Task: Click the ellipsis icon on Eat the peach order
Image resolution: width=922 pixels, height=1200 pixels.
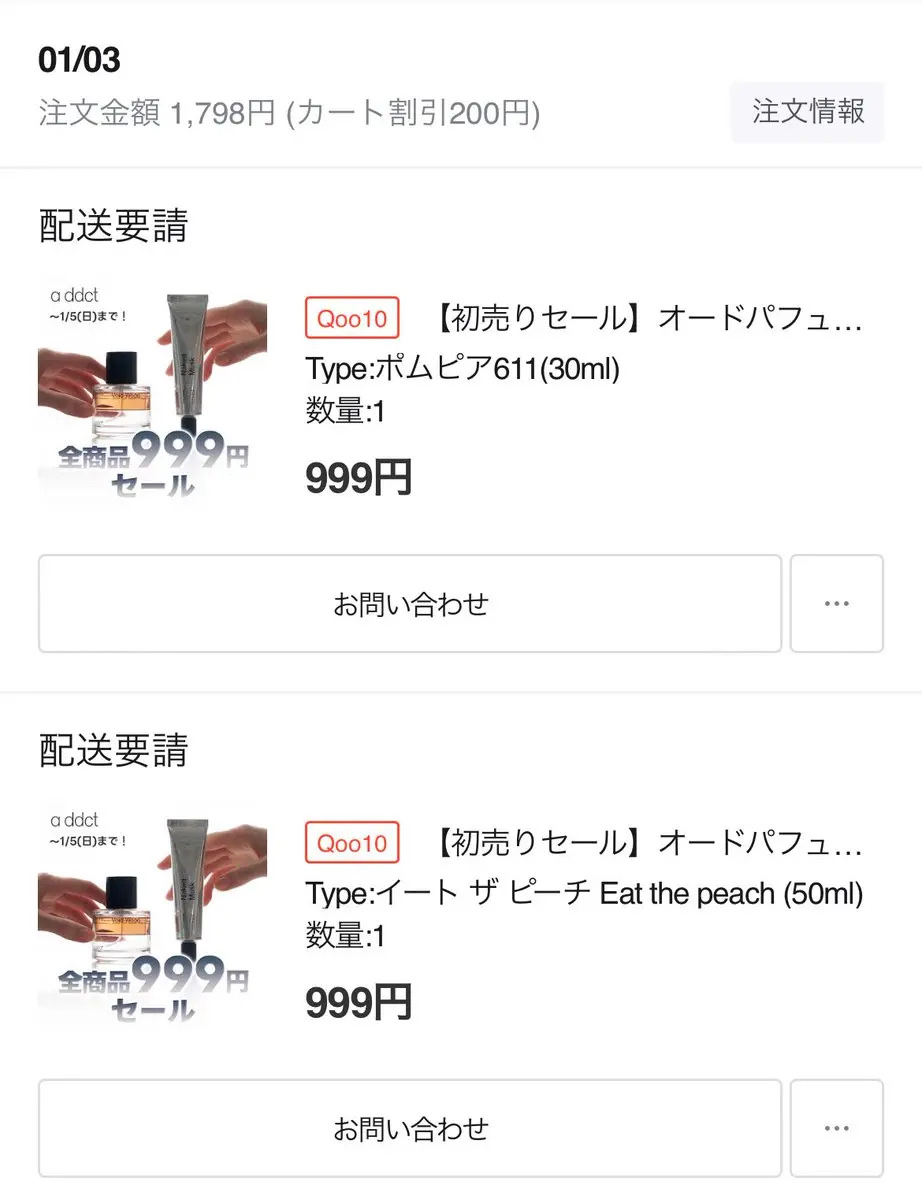Action: [x=837, y=1127]
